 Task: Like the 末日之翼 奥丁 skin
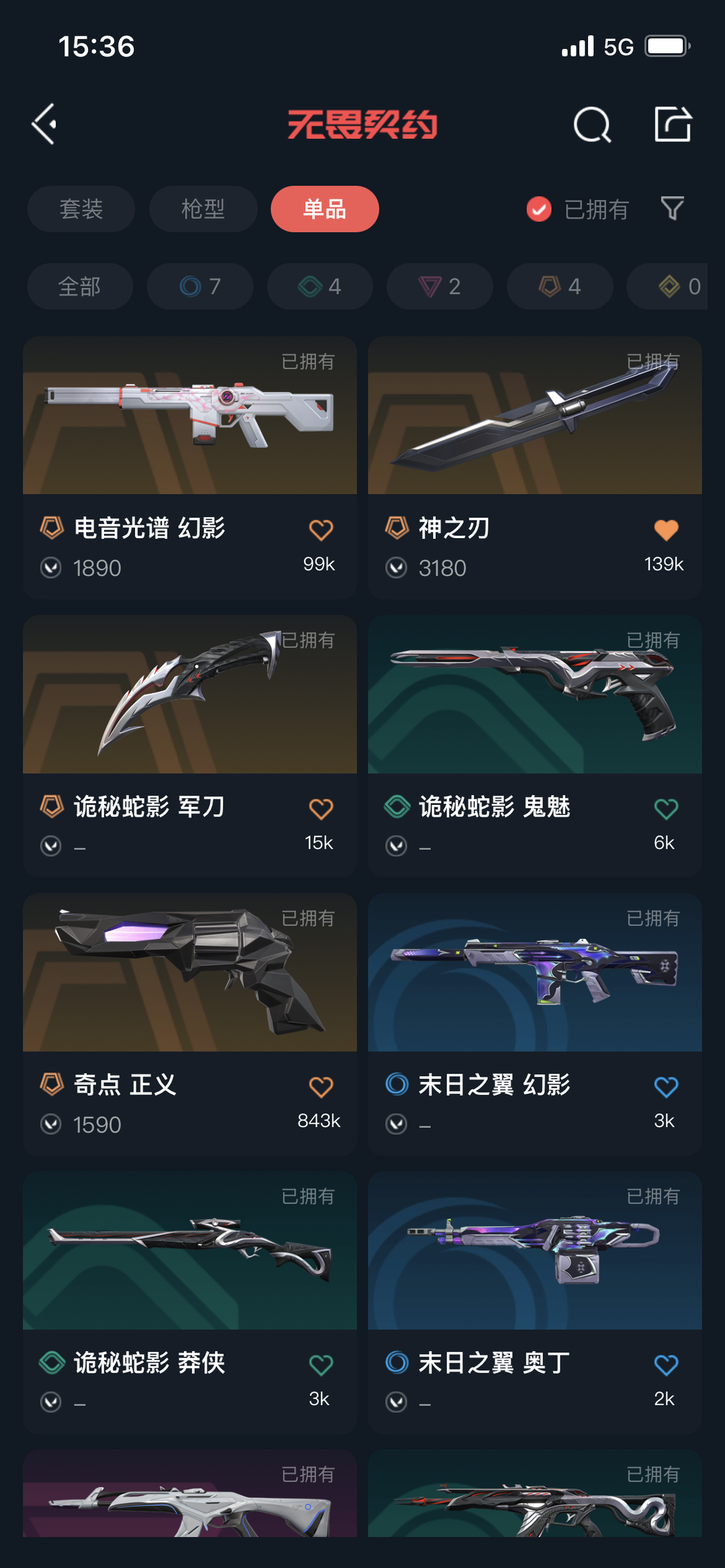[x=666, y=1365]
